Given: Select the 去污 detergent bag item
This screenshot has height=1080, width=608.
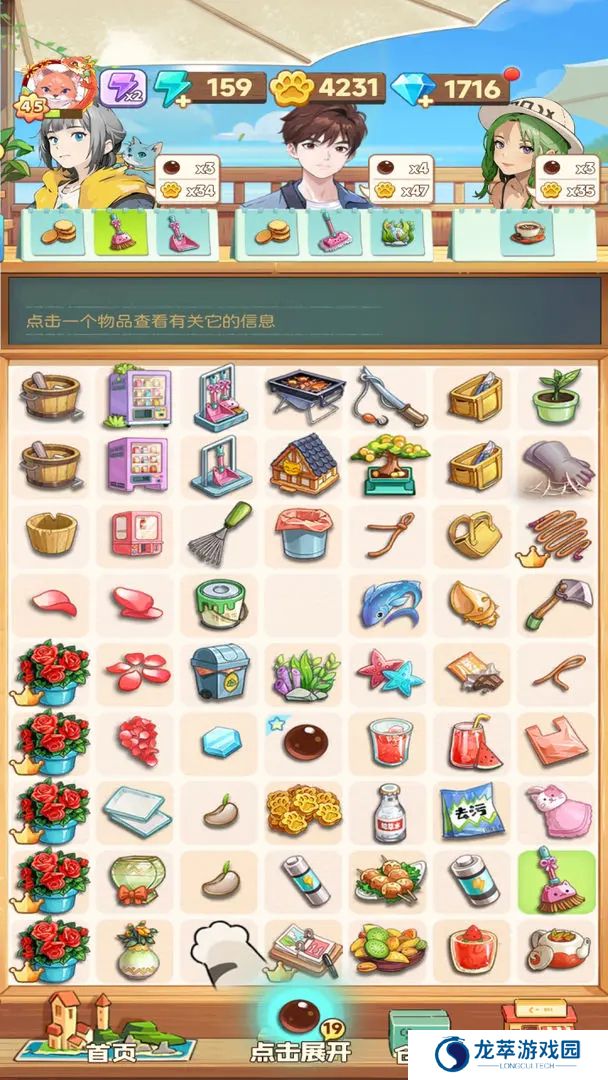Looking at the screenshot, I should coord(473,810).
